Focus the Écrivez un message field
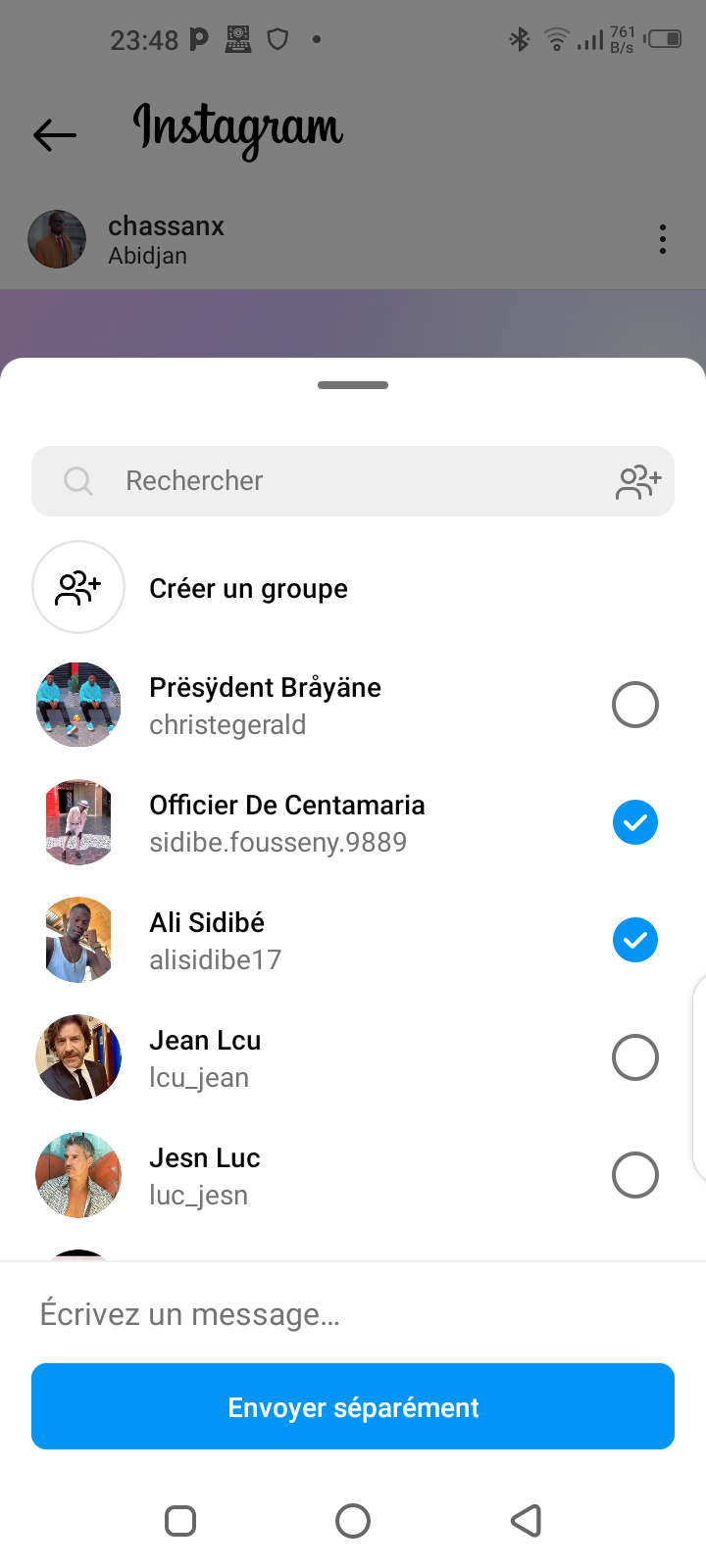The width and height of the screenshot is (706, 1568). click(353, 1314)
